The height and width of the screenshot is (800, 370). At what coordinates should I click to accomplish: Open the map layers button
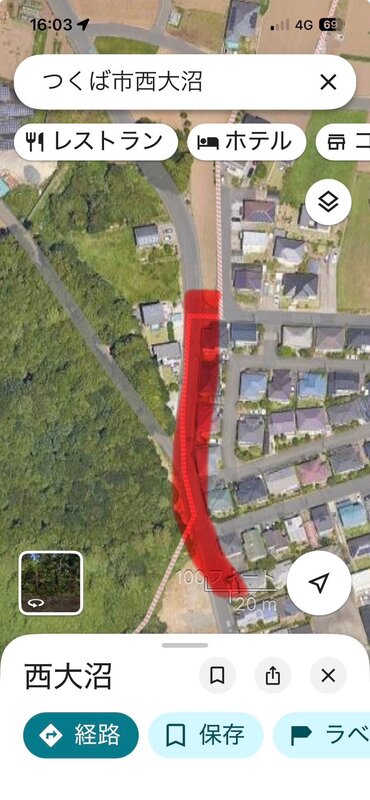click(328, 203)
